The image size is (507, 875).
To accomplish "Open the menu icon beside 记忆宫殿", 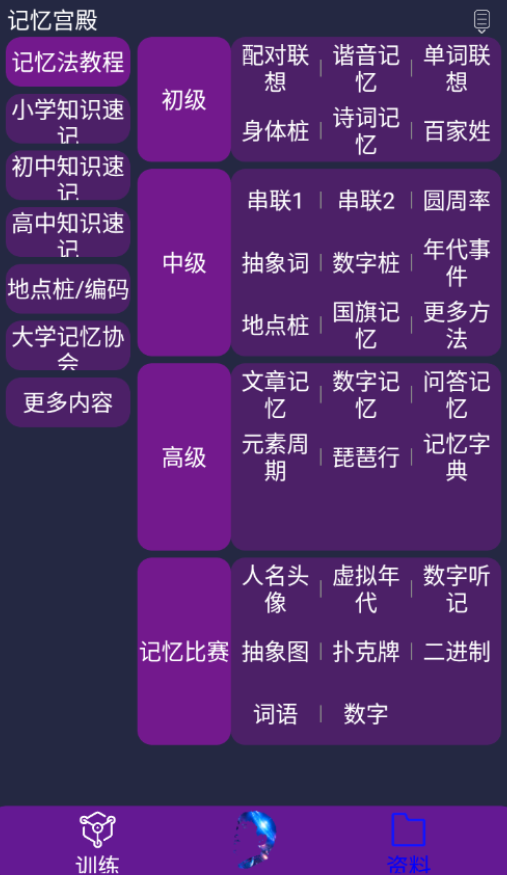I will [481, 21].
